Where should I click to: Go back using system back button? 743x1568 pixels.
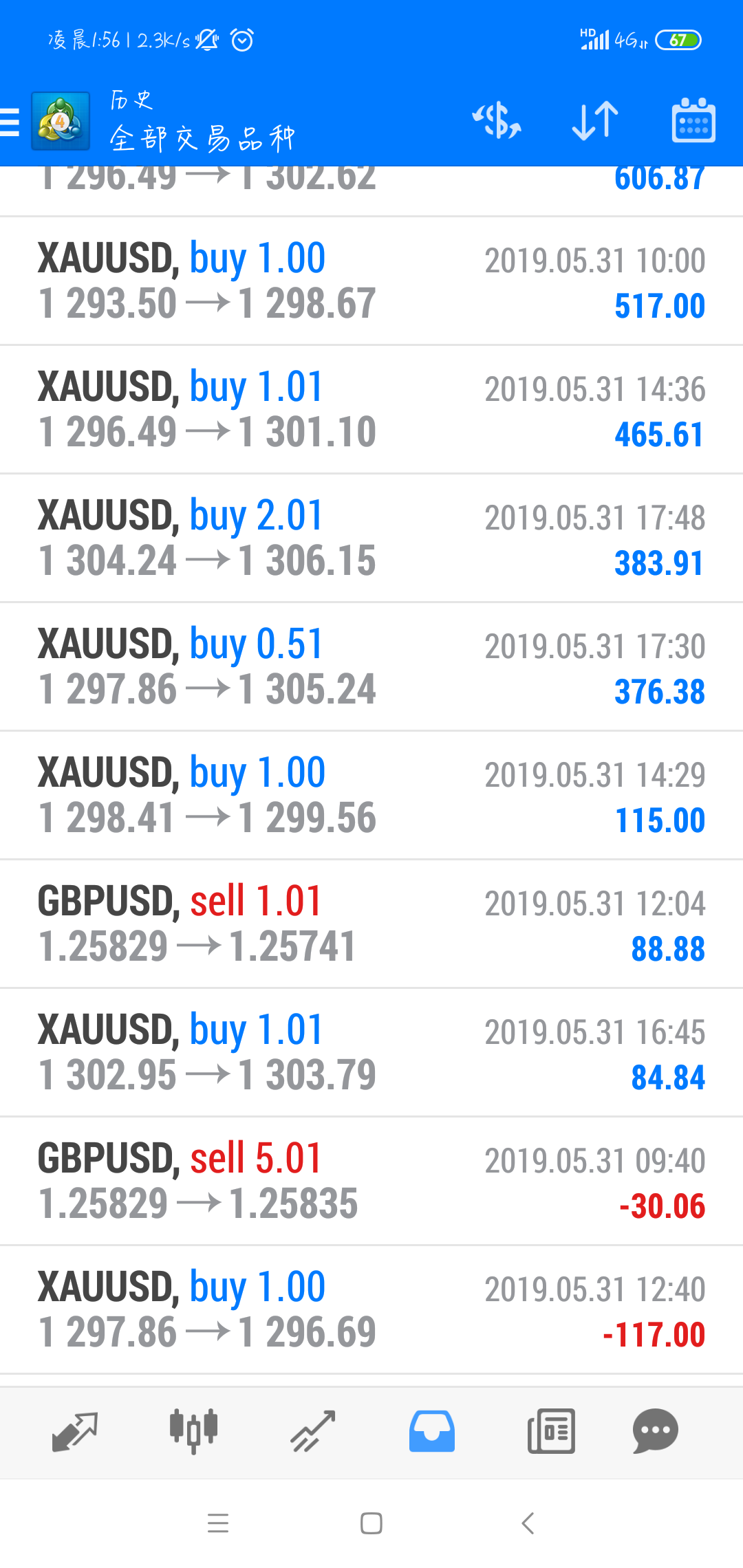[528, 1523]
